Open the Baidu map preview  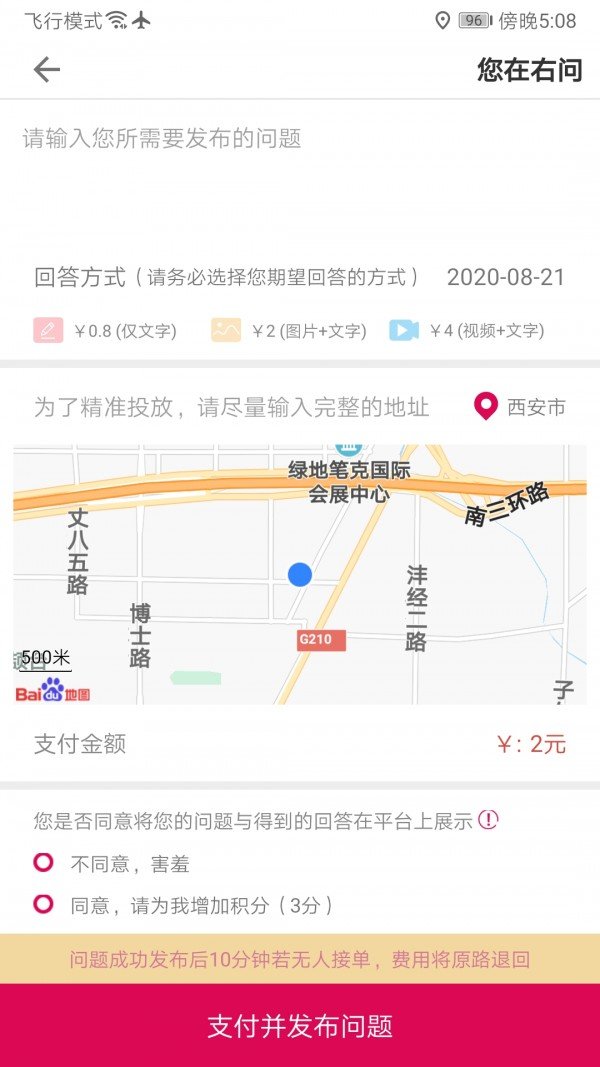(x=300, y=575)
